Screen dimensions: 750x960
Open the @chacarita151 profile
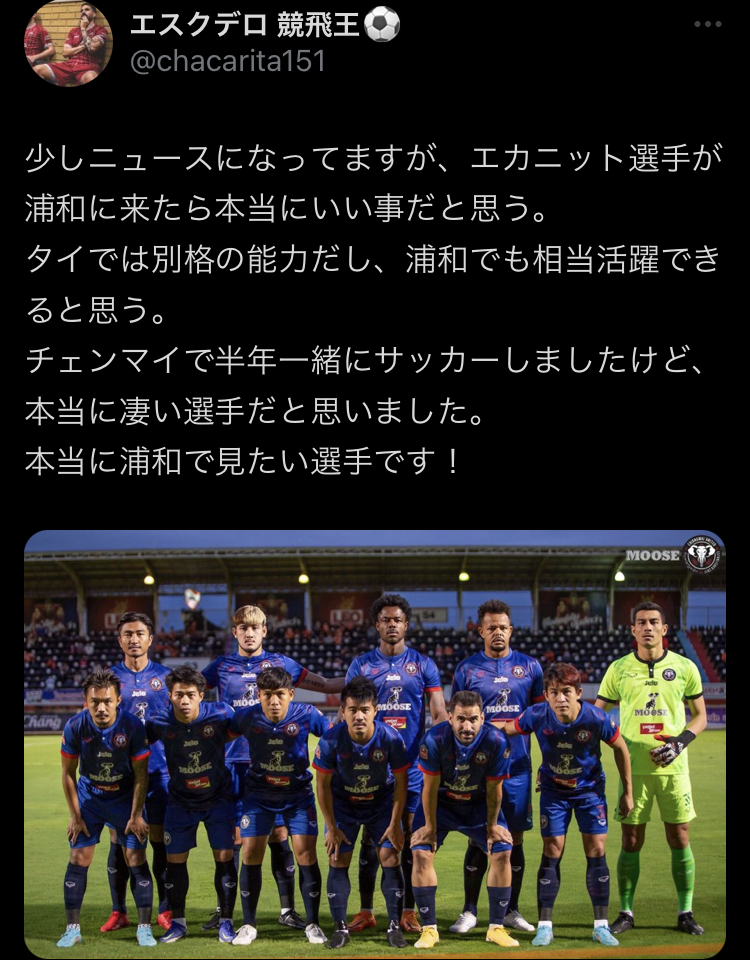(228, 61)
